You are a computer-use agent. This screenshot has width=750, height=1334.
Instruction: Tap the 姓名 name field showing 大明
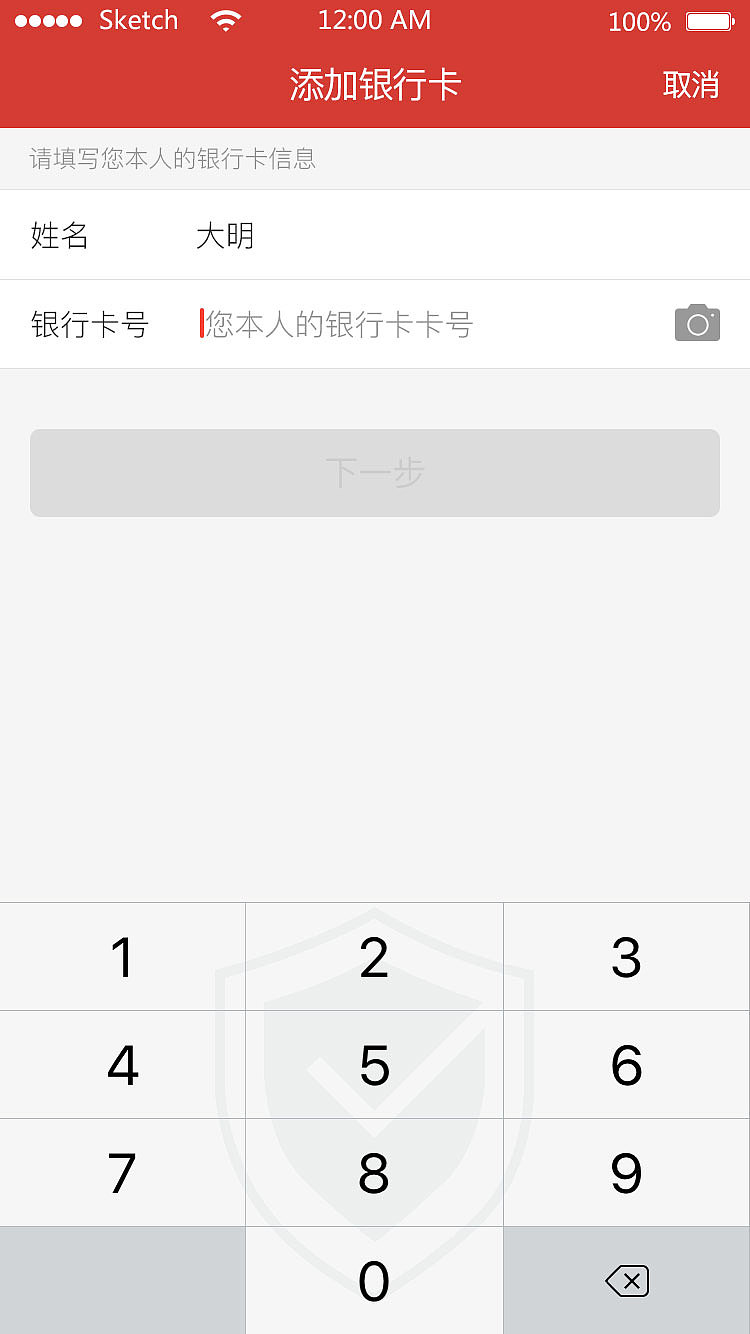[x=225, y=235]
